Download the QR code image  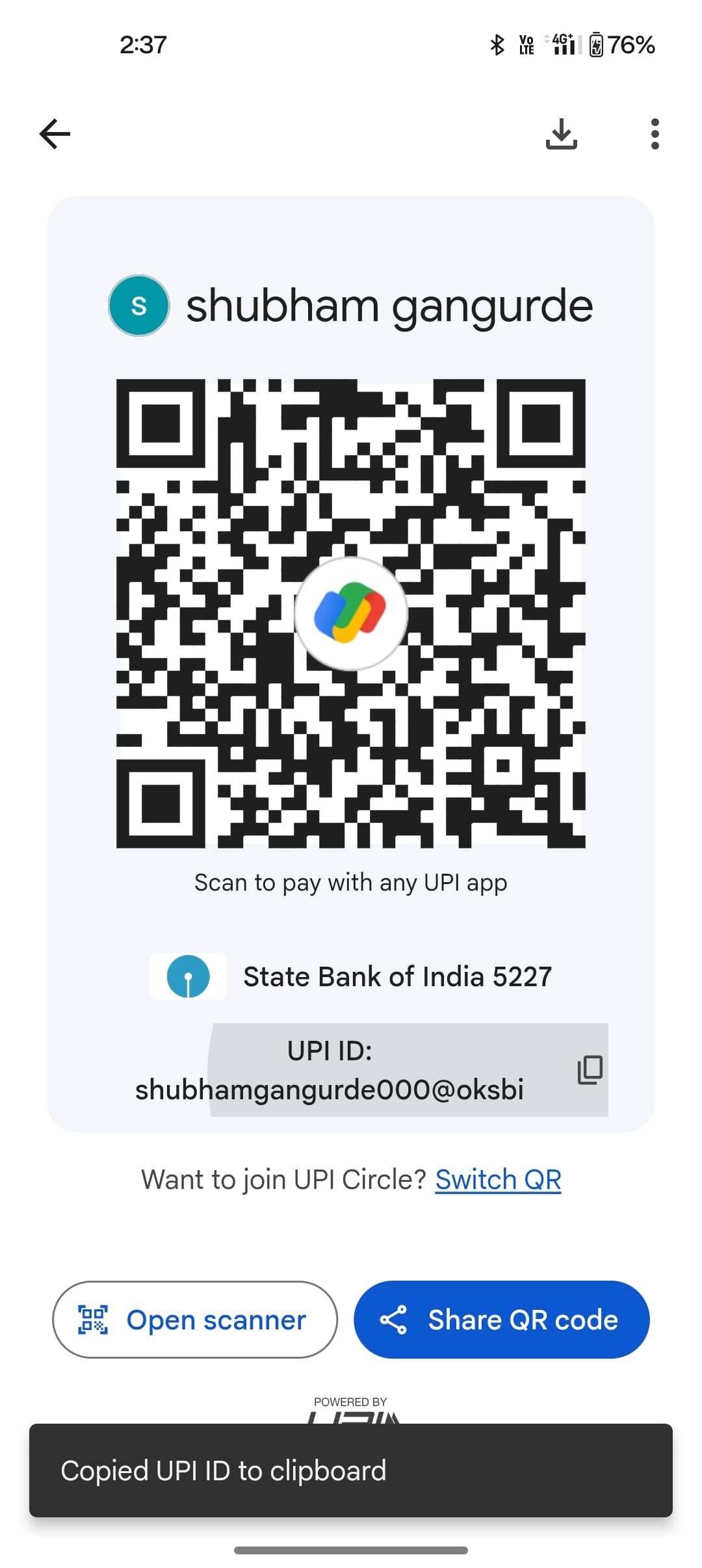[x=561, y=134]
